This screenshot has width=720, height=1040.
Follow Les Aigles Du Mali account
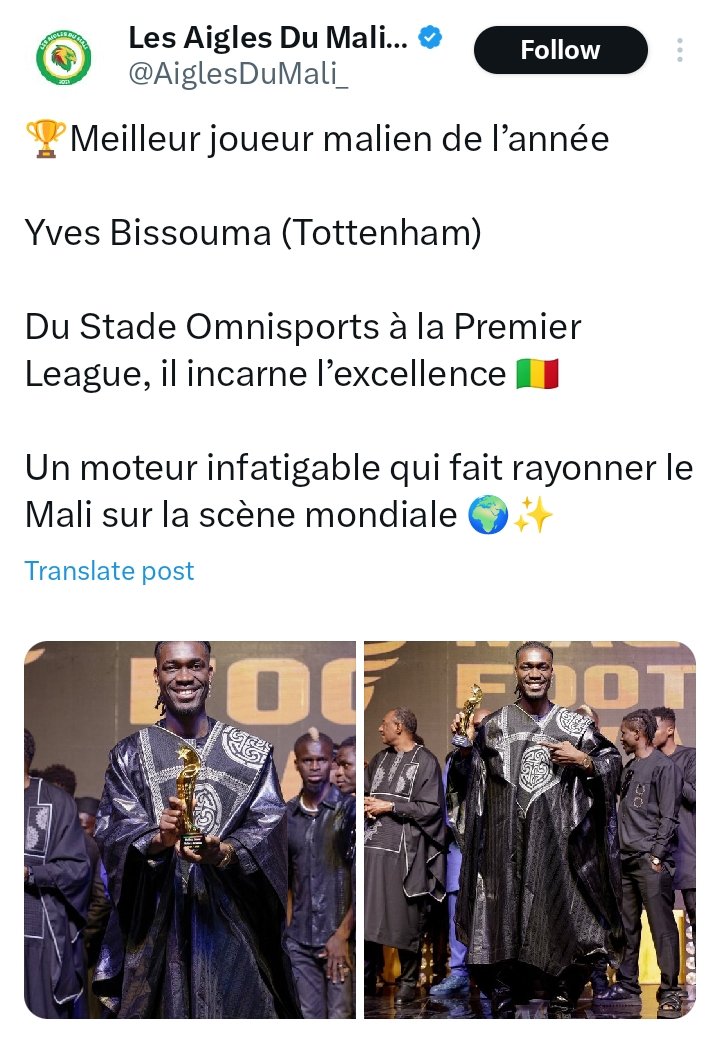(560, 50)
